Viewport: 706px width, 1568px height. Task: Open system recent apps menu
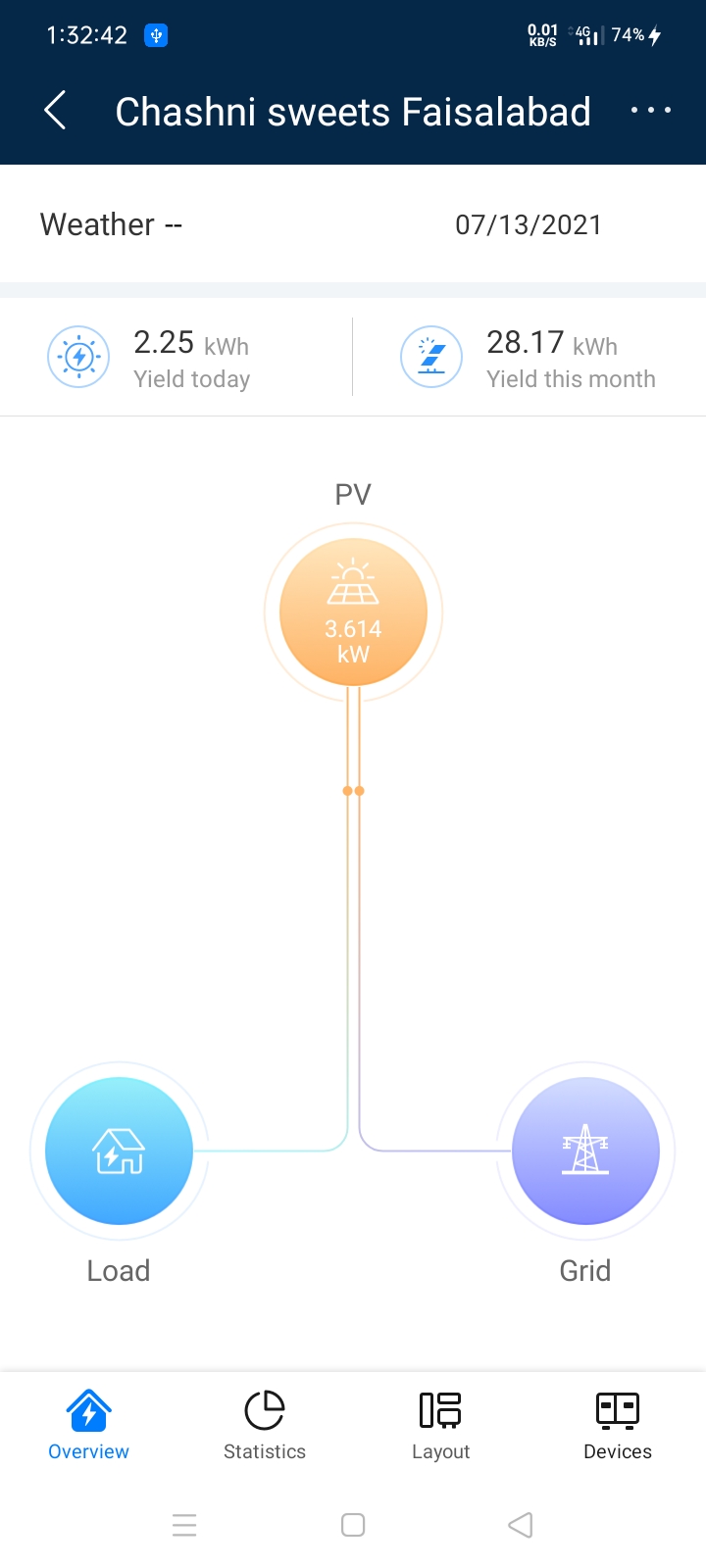click(184, 1525)
